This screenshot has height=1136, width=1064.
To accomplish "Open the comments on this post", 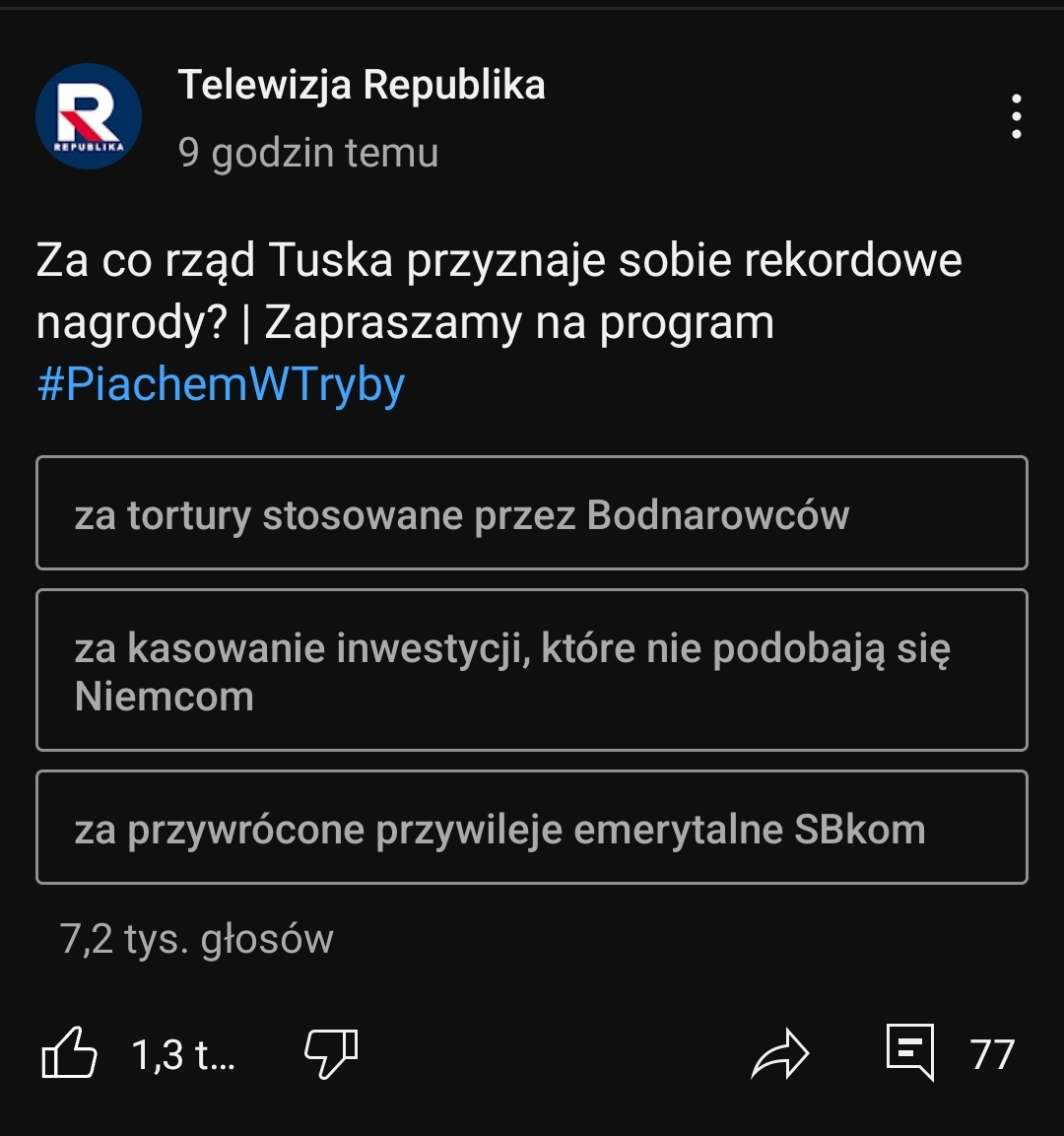I will coord(910,1052).
